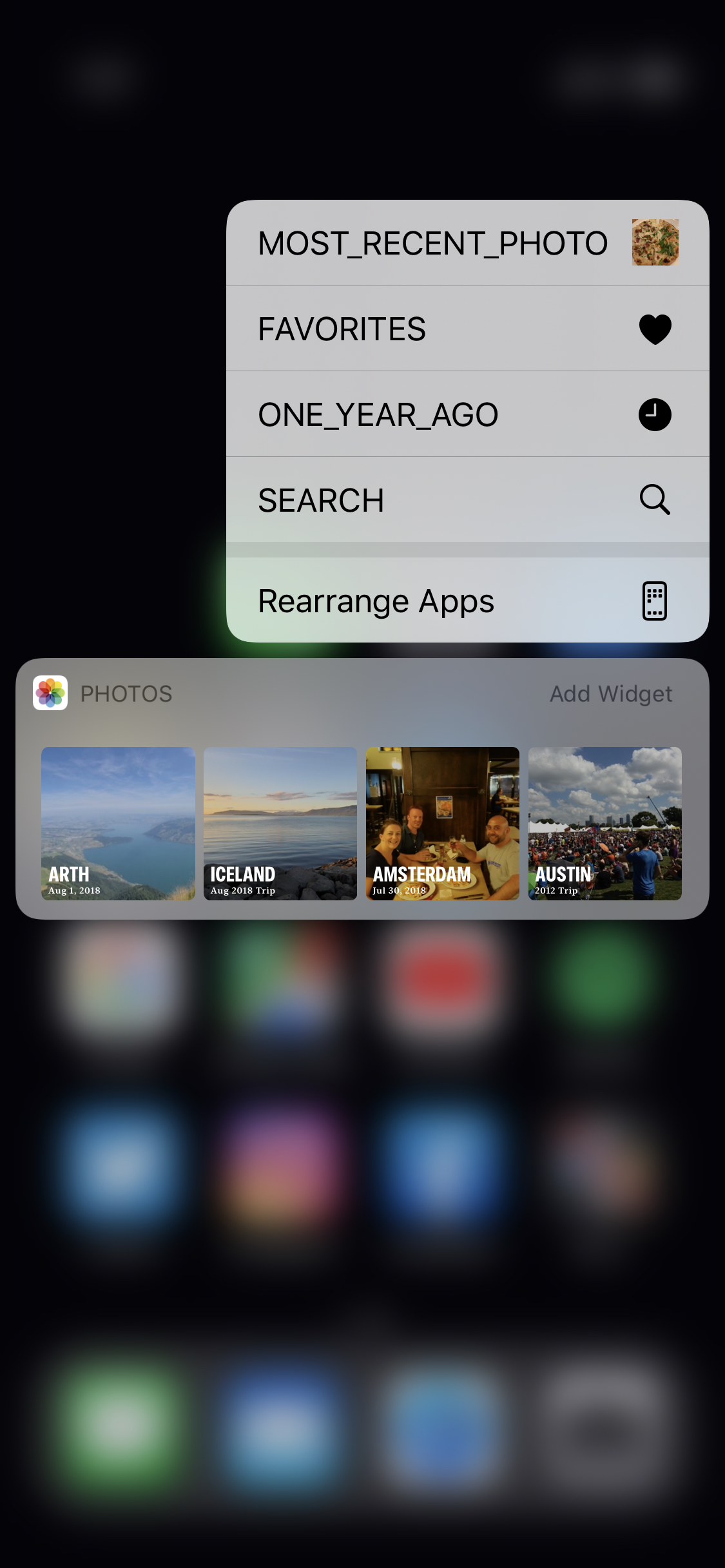This screenshot has height=1568, width=725.
Task: Open the Aug 1, 2018 memory
Action: [118, 823]
